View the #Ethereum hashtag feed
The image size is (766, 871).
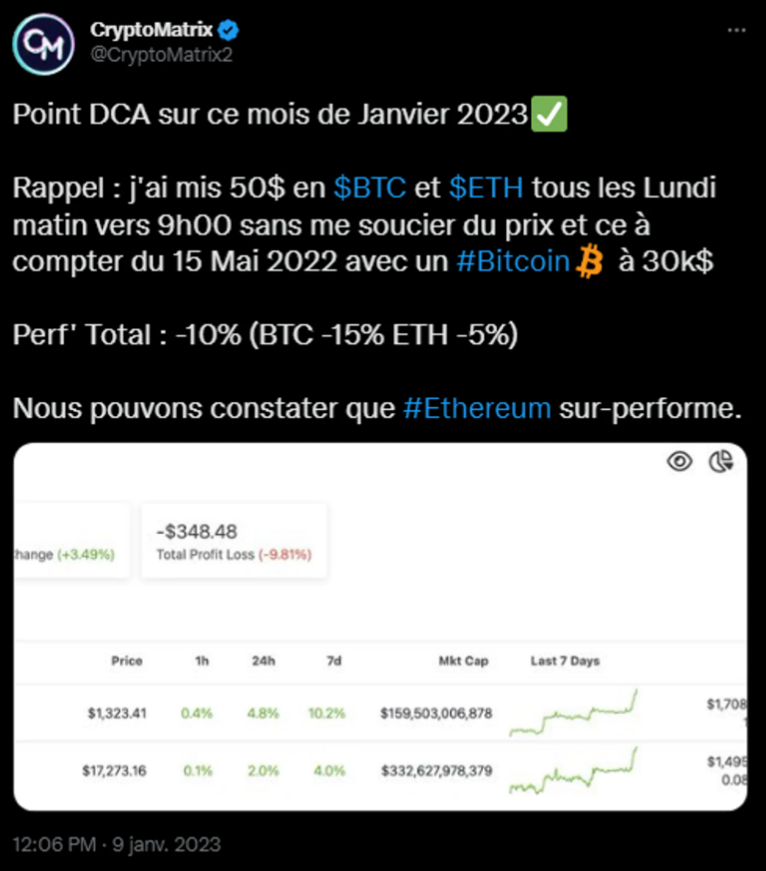[477, 408]
